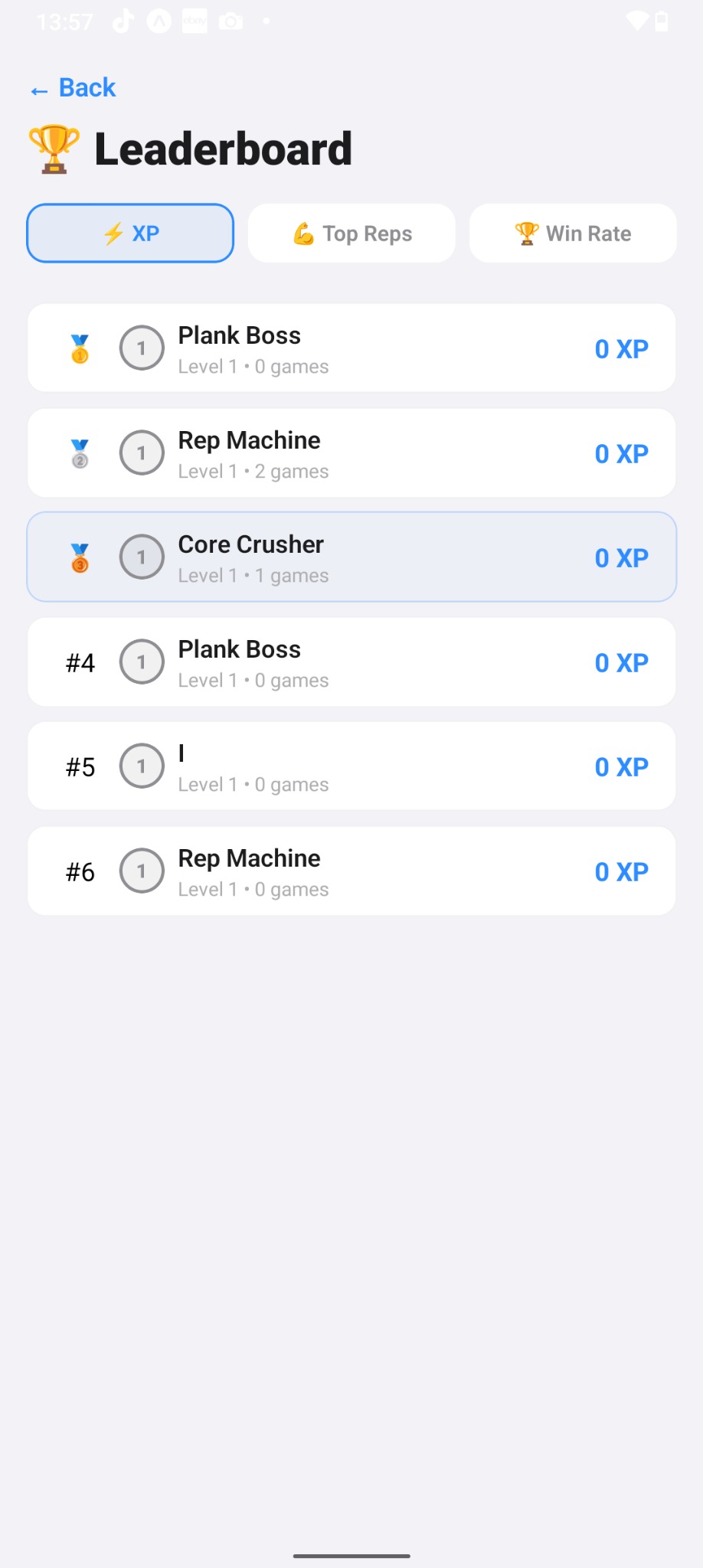This screenshot has width=703, height=1568.
Task: Select the lightning bolt icon on XP filter
Action: (x=113, y=233)
